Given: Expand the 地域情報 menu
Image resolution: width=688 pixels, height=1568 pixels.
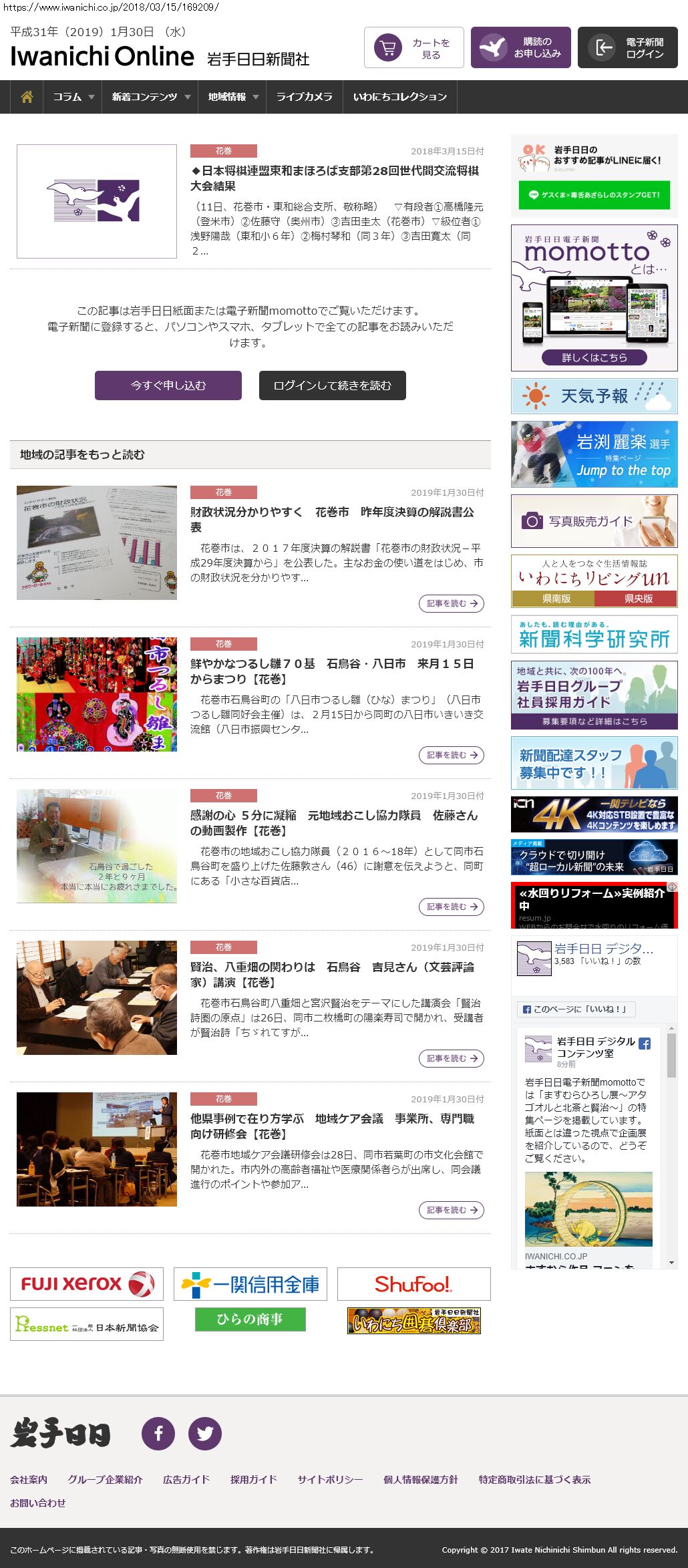Looking at the screenshot, I should [232, 97].
